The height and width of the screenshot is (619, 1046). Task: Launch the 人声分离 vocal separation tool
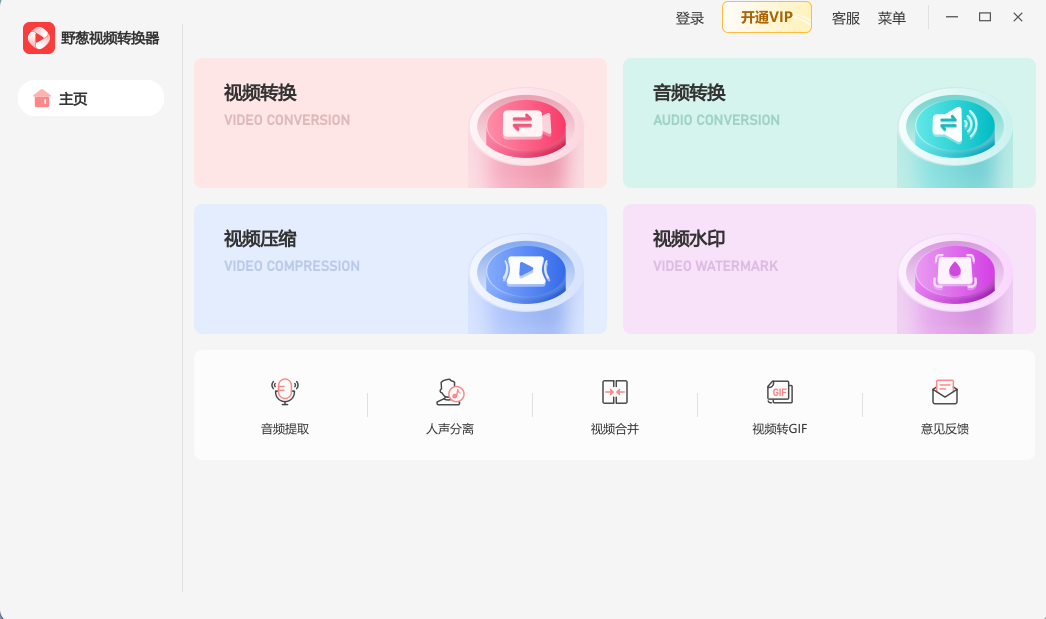(x=450, y=405)
